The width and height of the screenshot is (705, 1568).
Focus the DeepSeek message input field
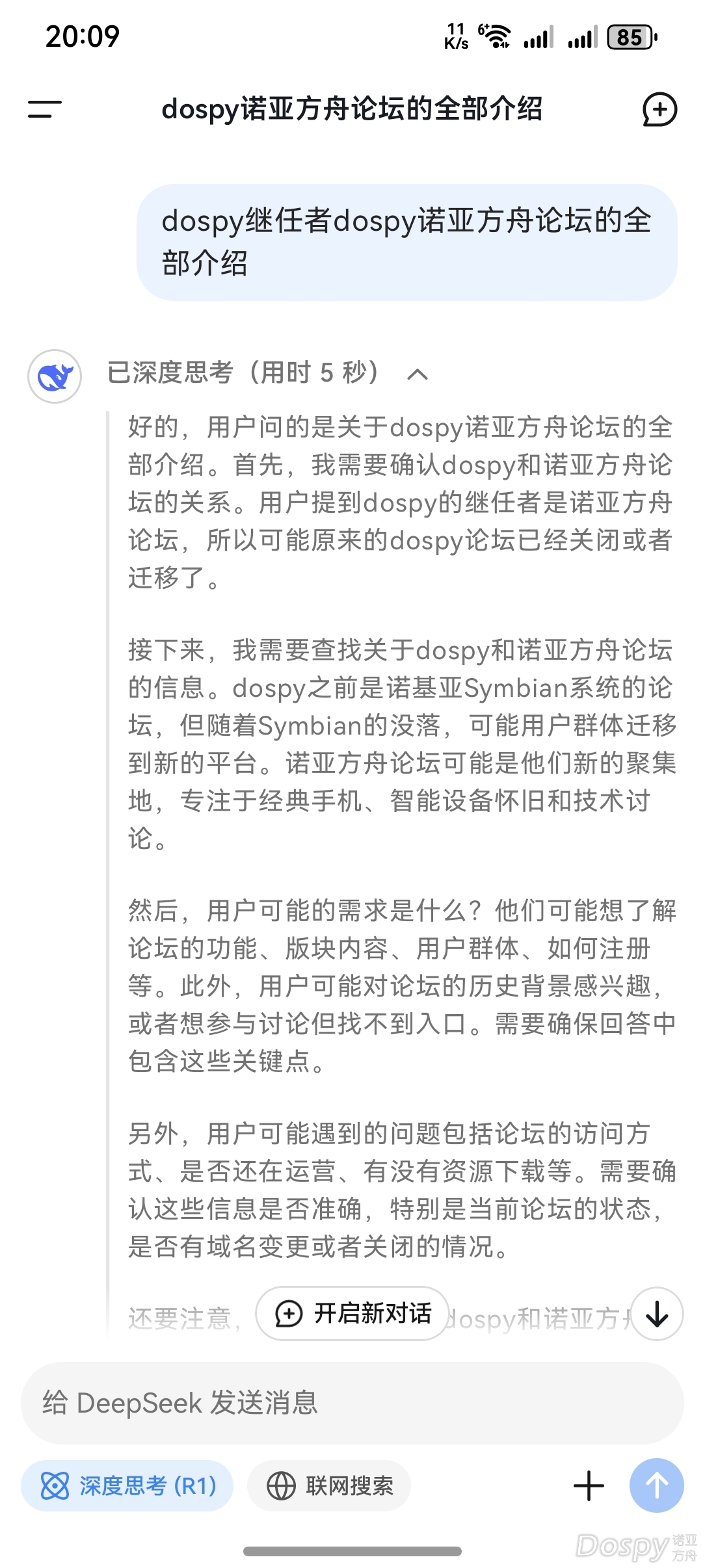tap(351, 1403)
